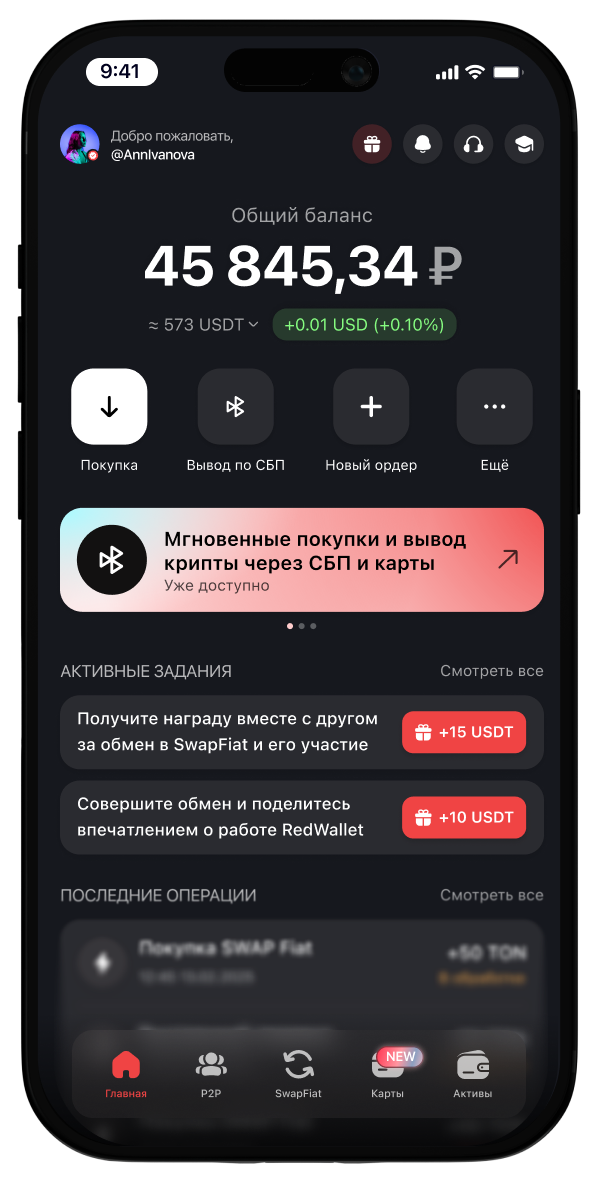Open the notifications bell
The image size is (600, 1194).
click(422, 144)
